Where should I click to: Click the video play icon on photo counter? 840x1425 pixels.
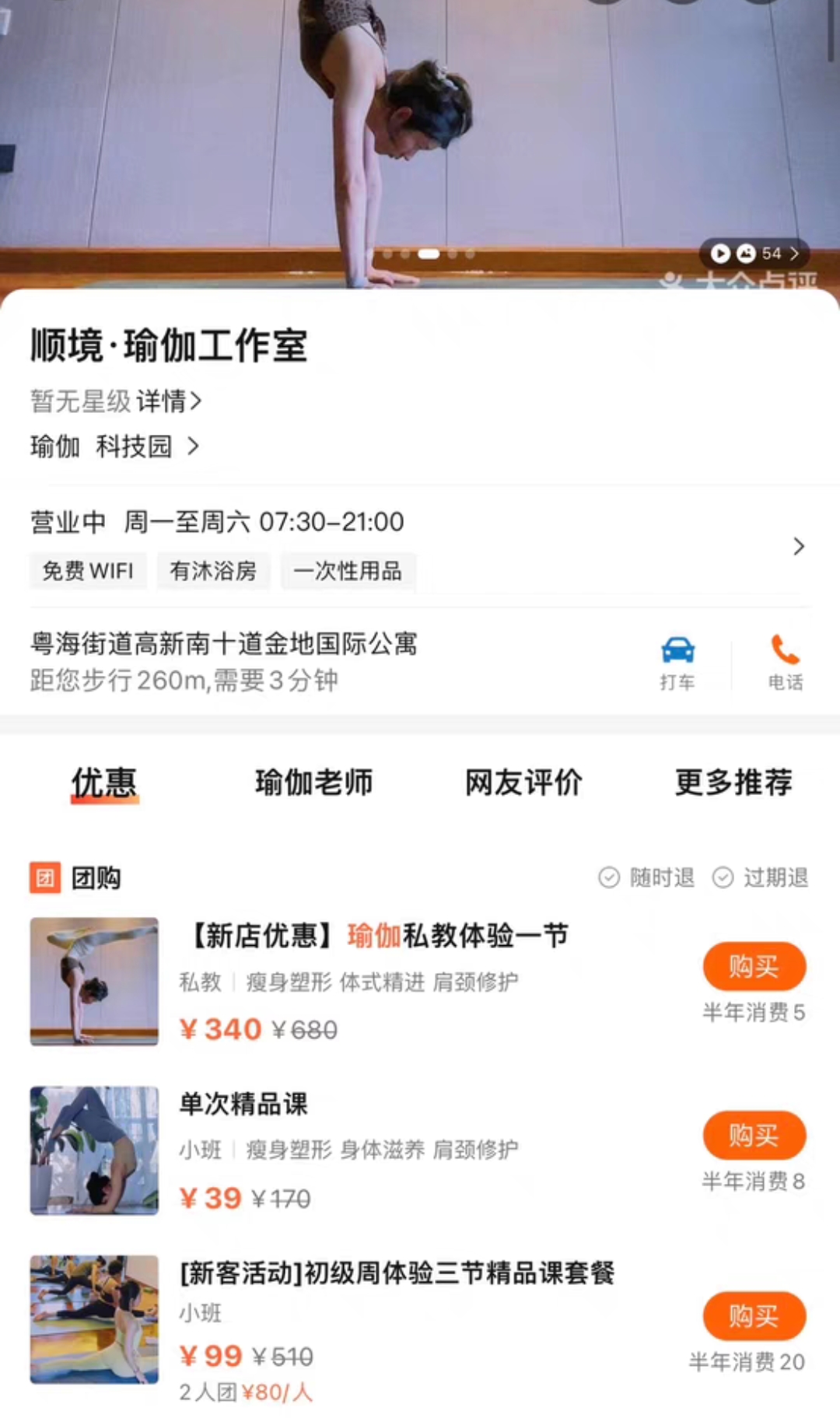(719, 253)
